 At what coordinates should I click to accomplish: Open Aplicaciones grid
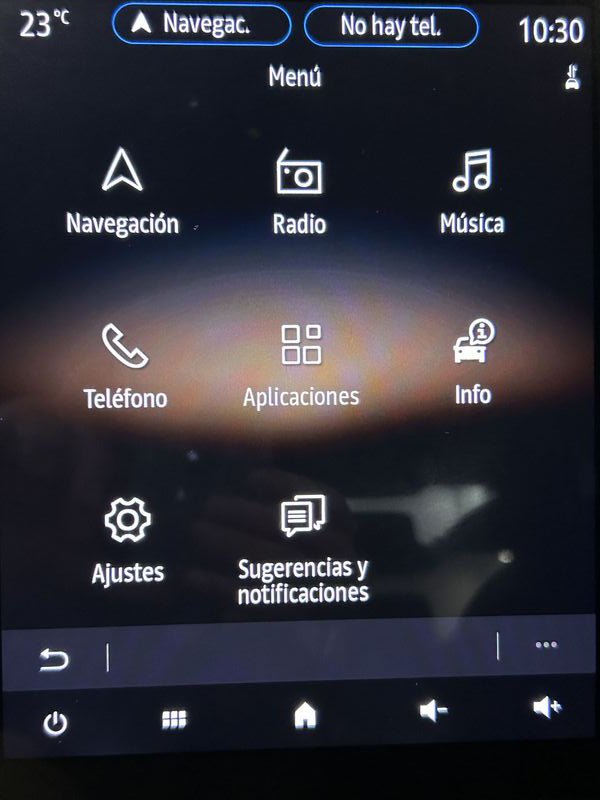point(301,366)
